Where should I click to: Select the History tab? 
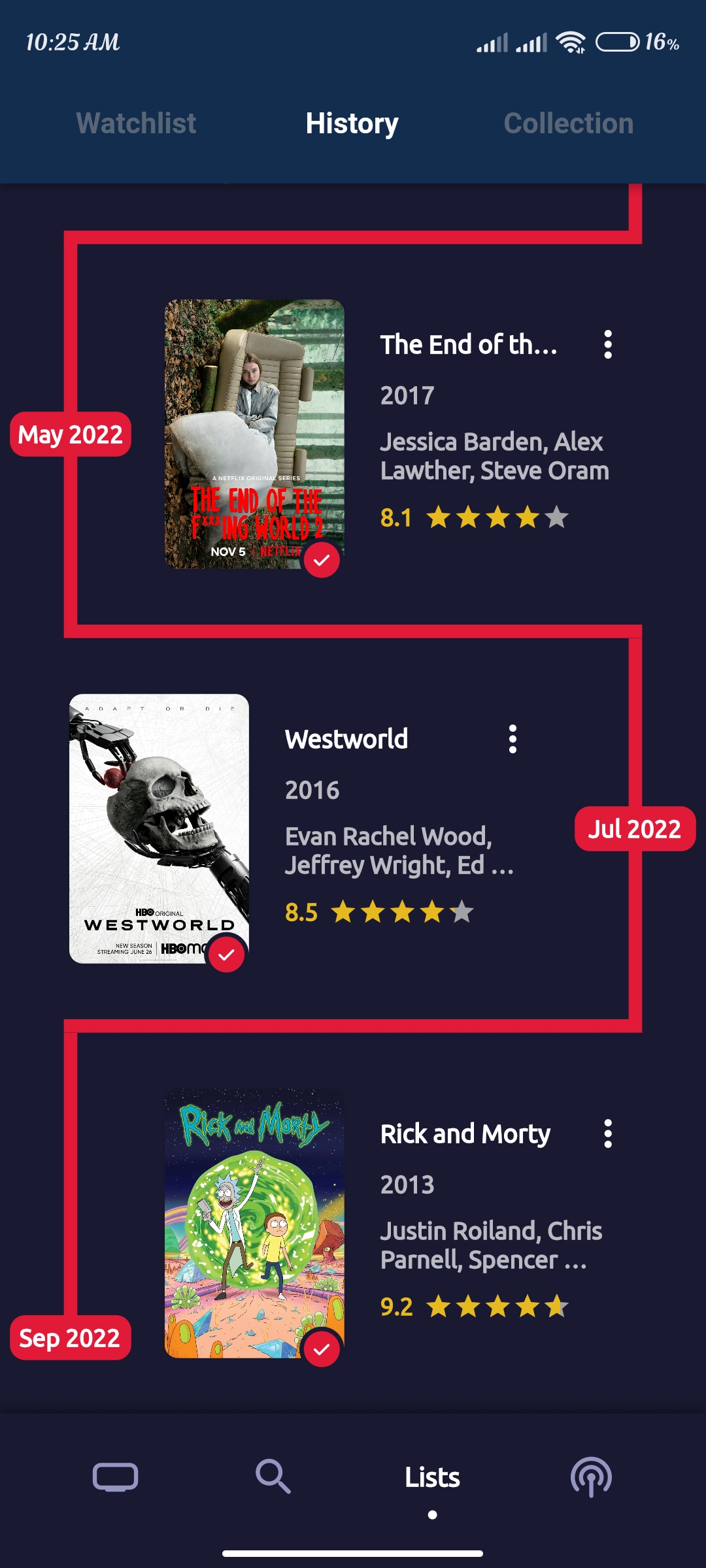coord(352,123)
